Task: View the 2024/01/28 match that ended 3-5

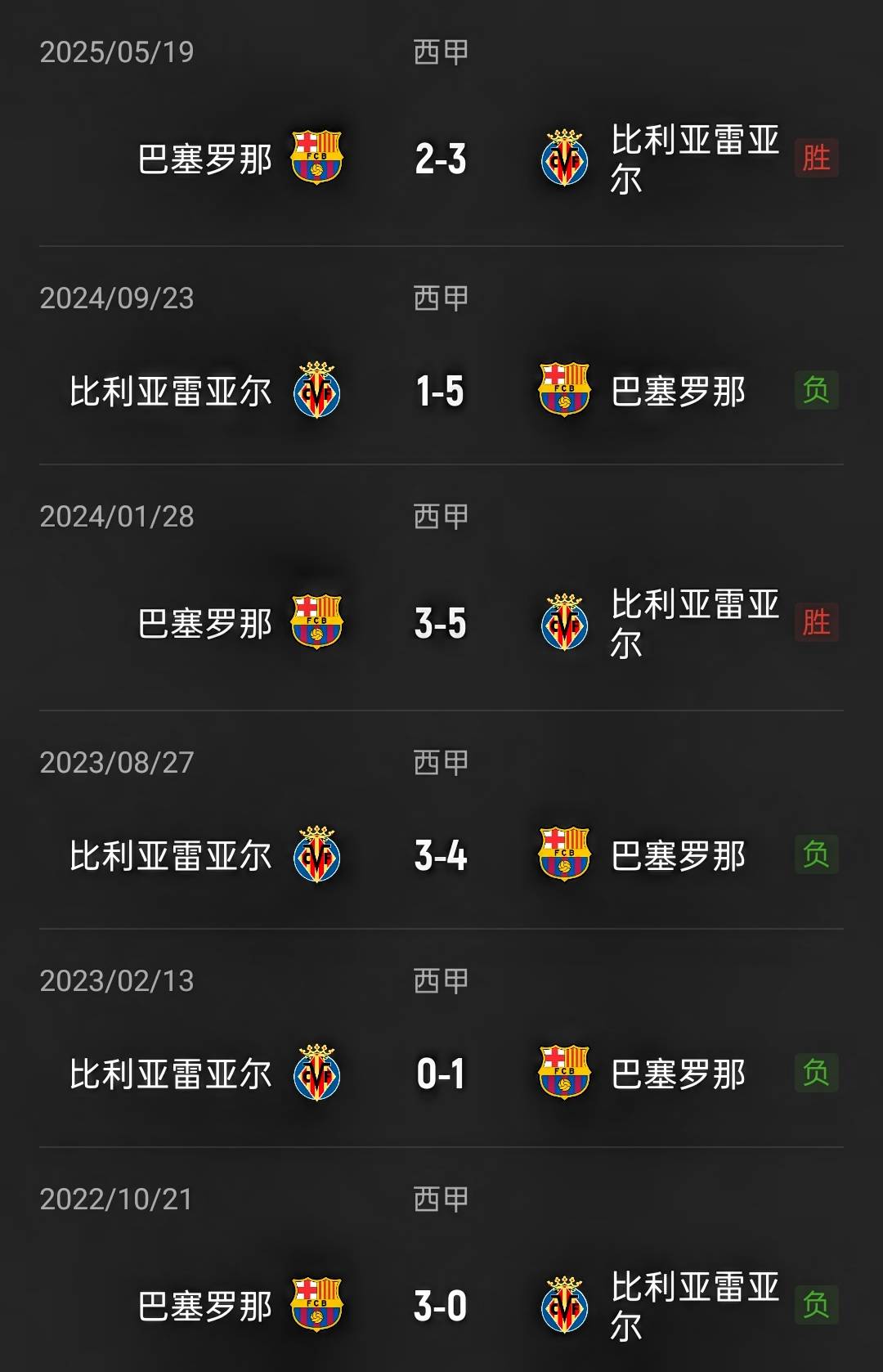Action: point(441,623)
